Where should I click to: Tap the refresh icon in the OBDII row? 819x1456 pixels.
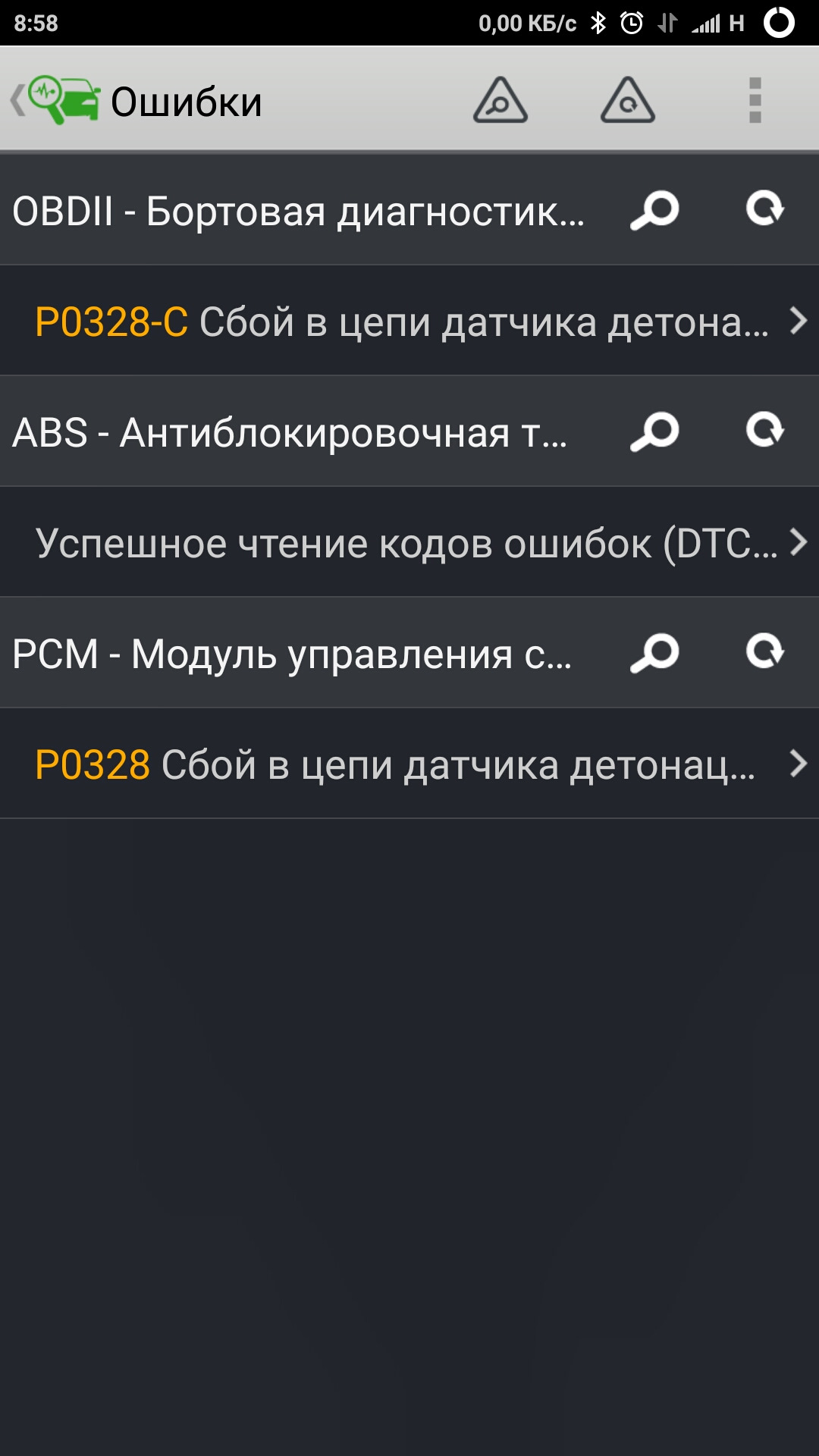click(764, 209)
